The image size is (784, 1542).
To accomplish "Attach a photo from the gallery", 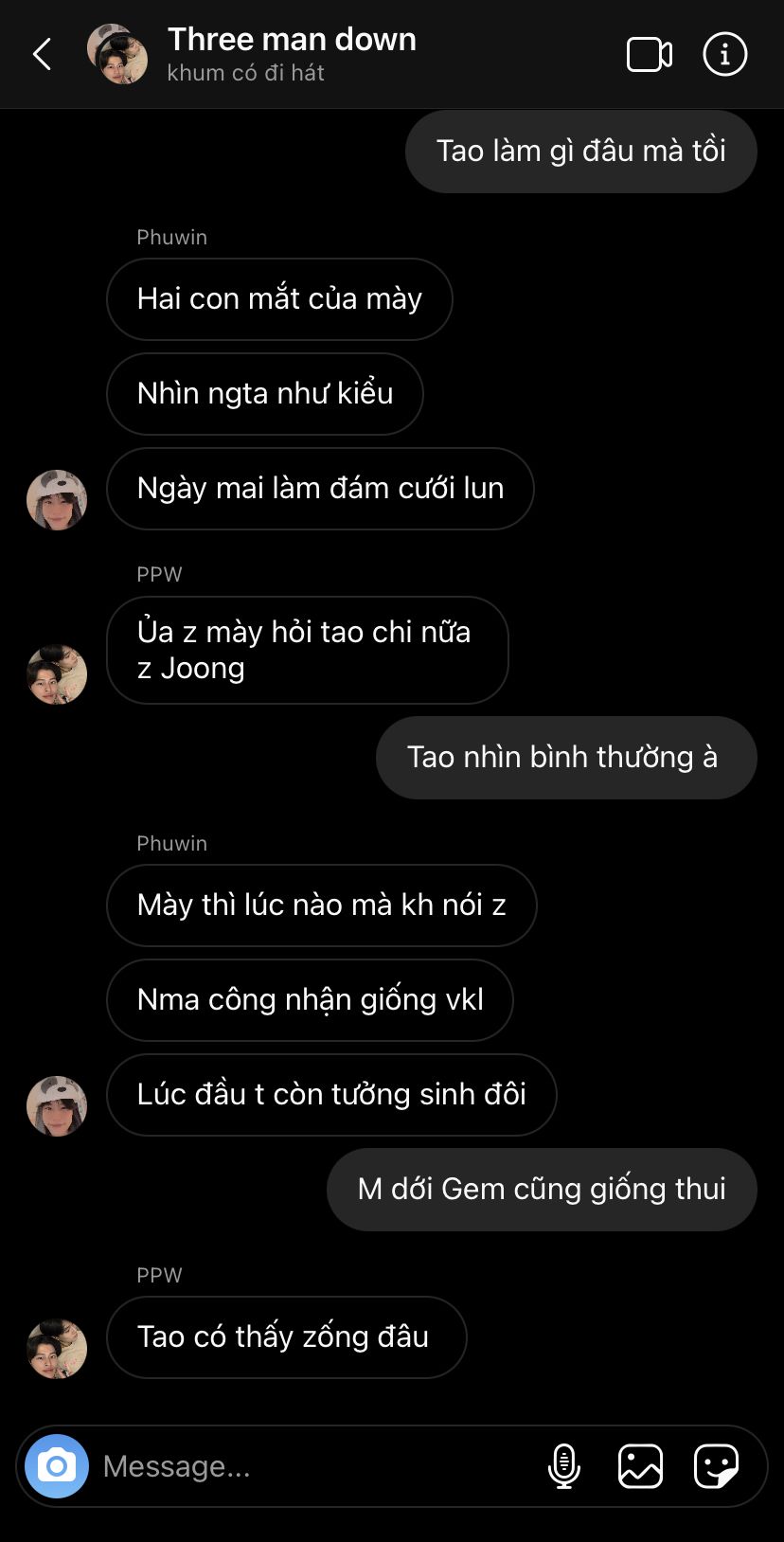I will pyautogui.click(x=640, y=1466).
